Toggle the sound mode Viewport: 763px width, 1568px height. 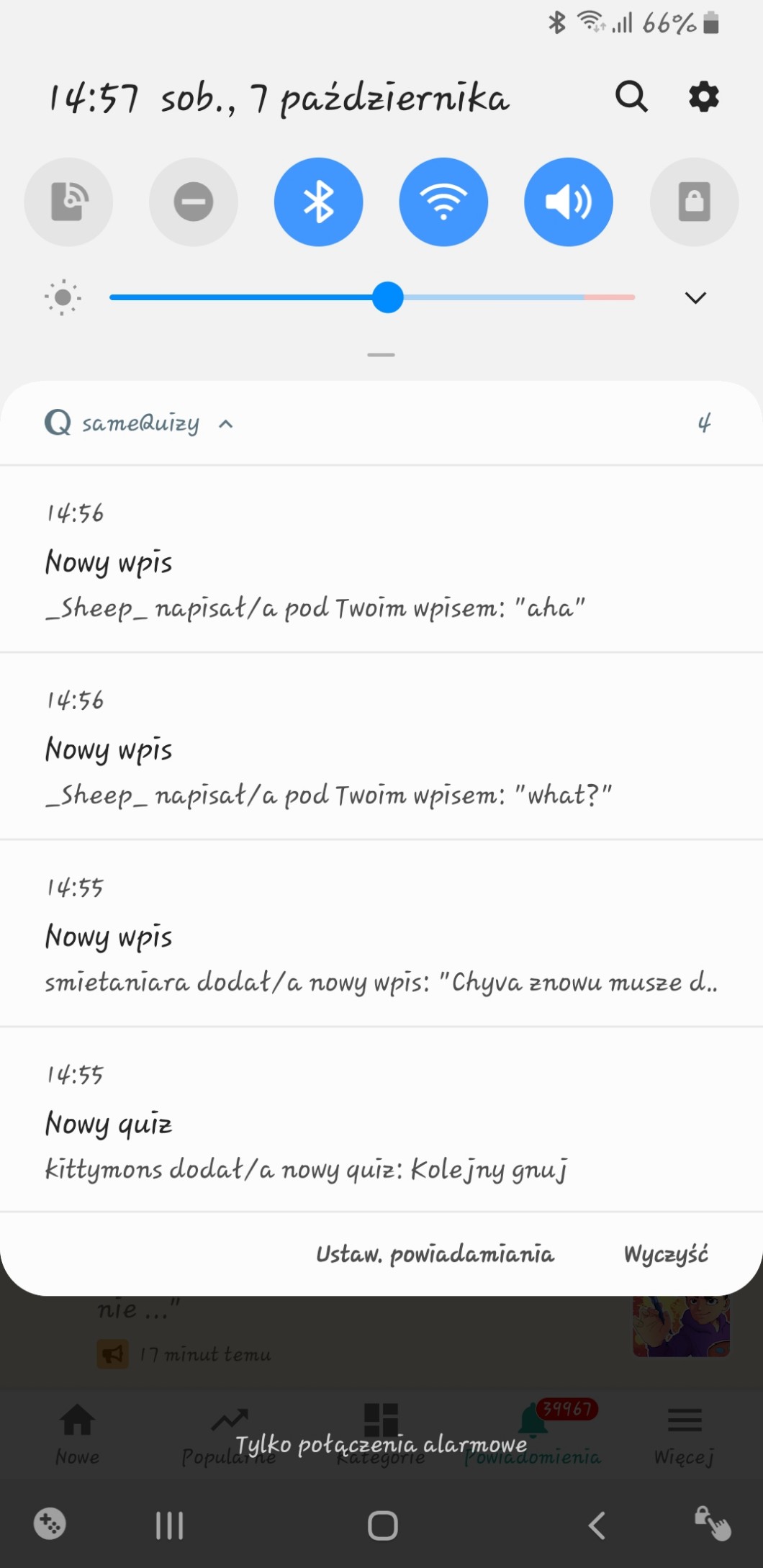[569, 202]
